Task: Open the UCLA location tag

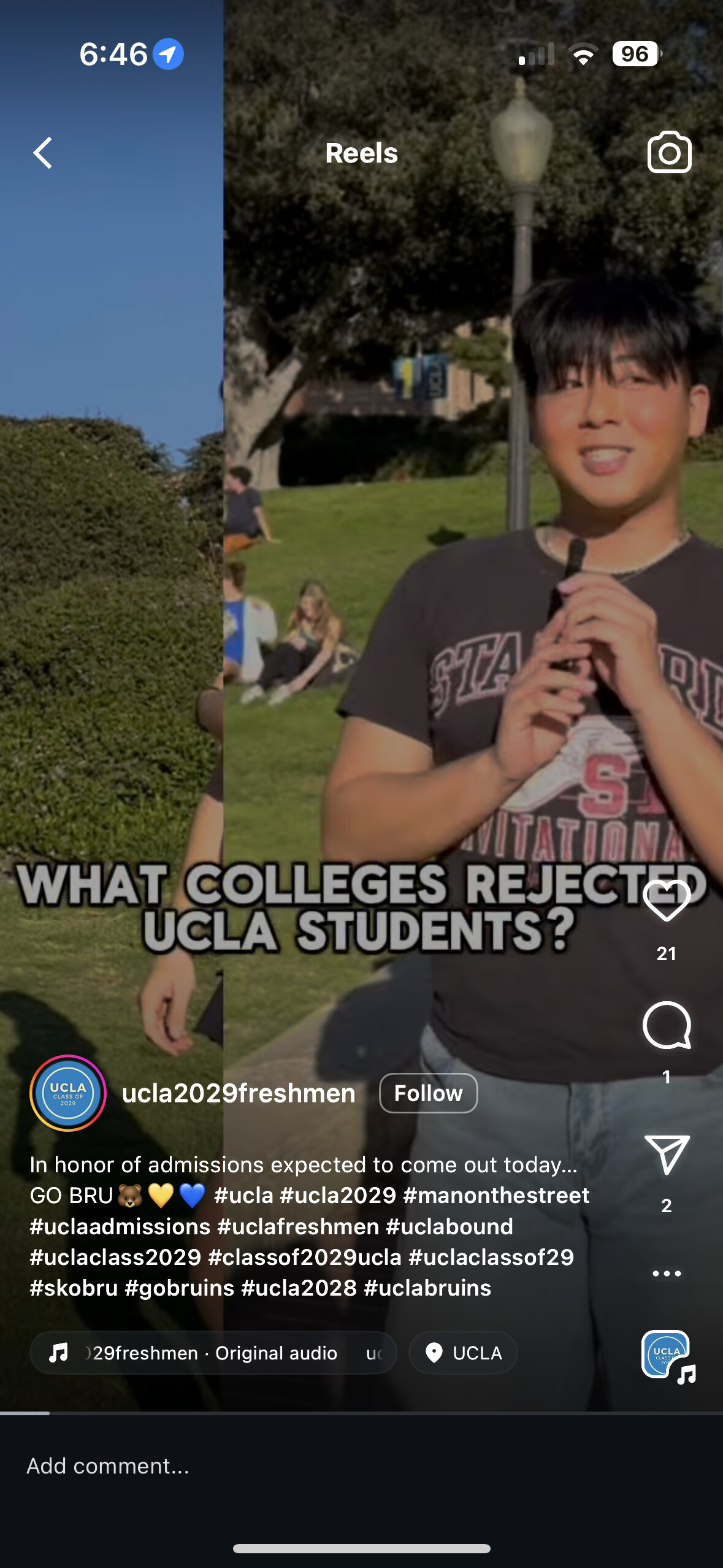Action: tap(464, 1353)
